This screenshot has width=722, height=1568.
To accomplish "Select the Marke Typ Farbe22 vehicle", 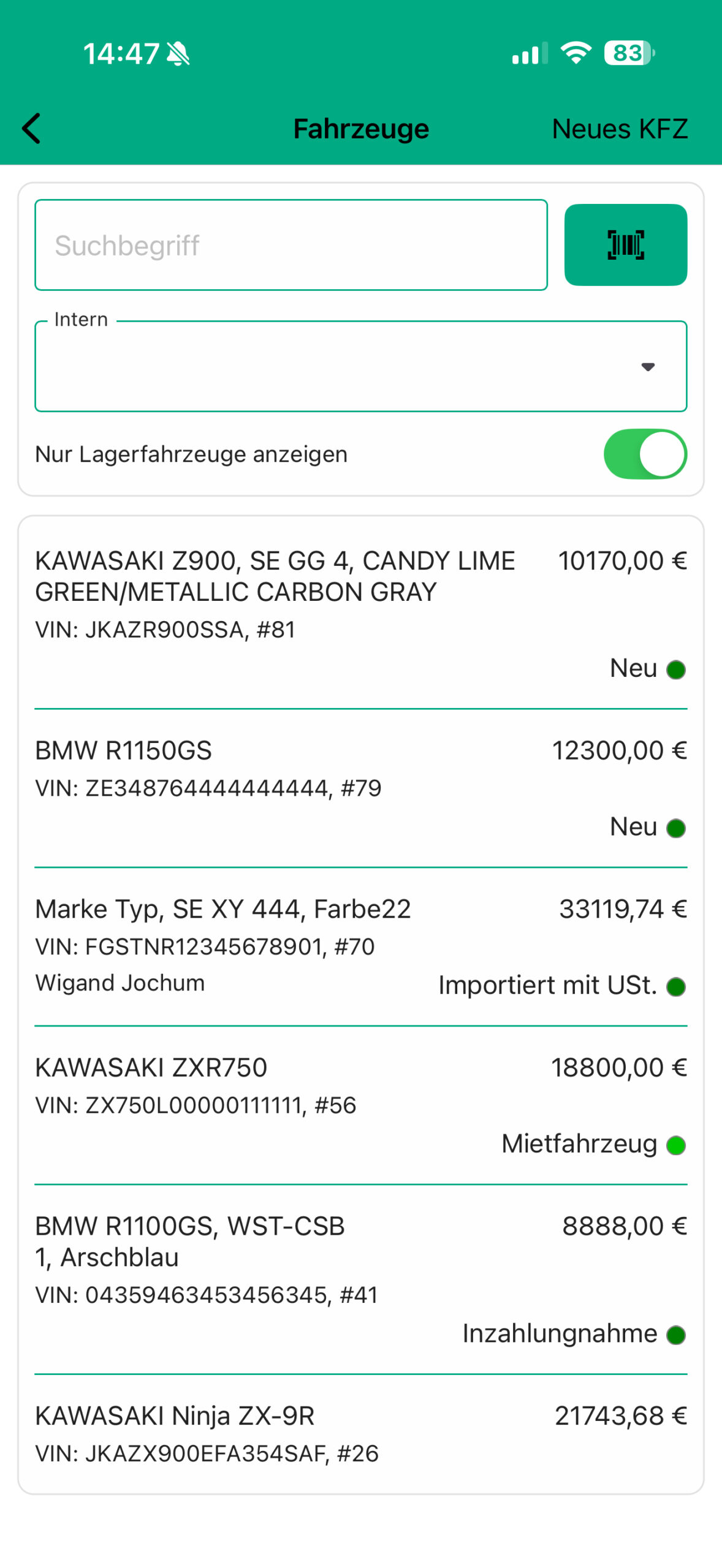I will click(360, 946).
